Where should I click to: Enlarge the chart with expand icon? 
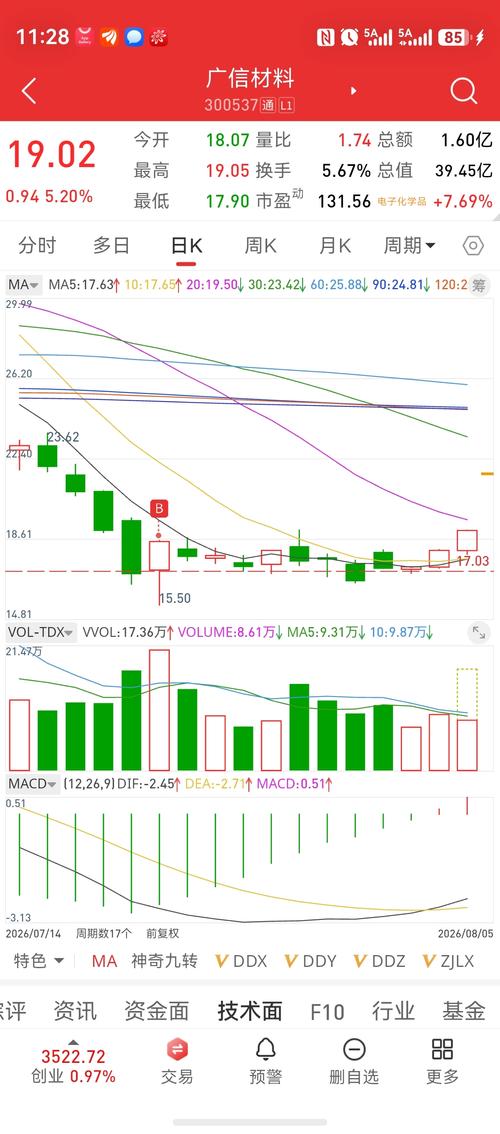(478, 633)
